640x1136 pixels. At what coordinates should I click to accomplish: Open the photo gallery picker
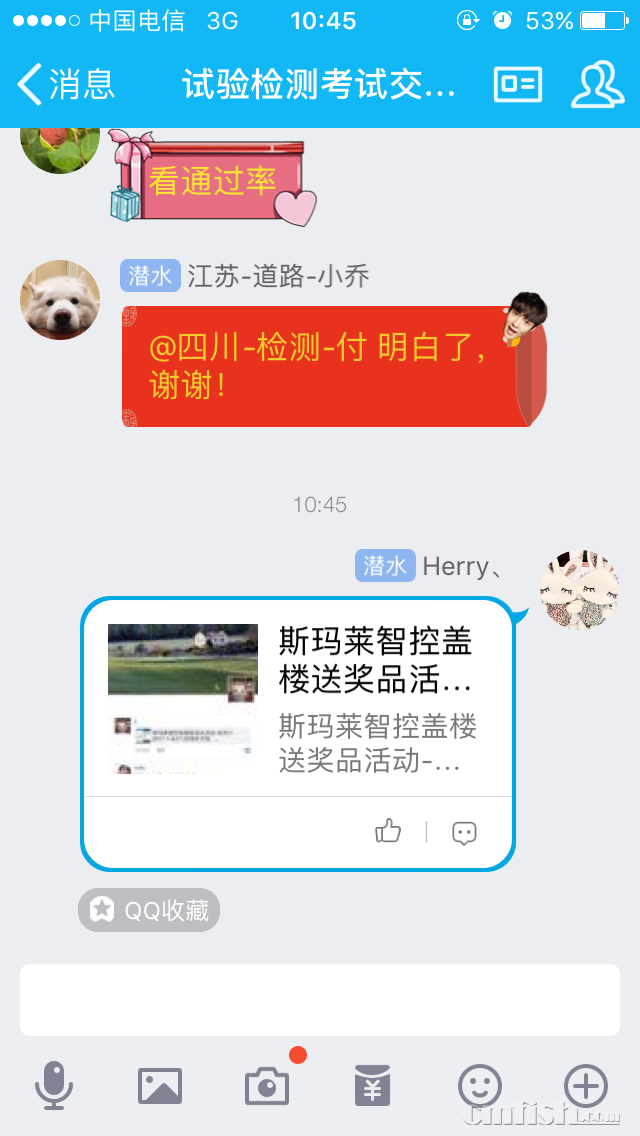click(160, 1086)
